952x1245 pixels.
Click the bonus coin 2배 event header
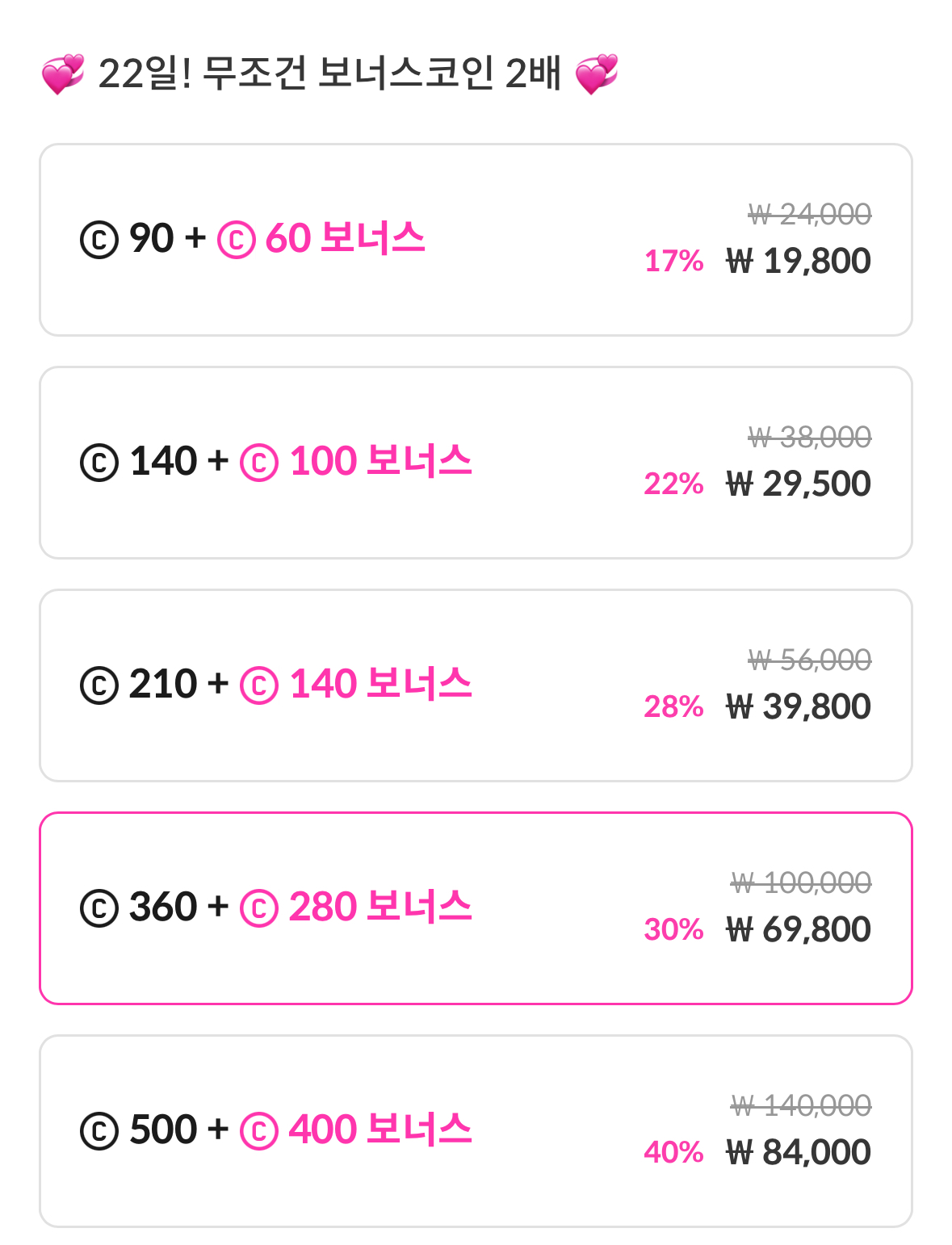[329, 74]
